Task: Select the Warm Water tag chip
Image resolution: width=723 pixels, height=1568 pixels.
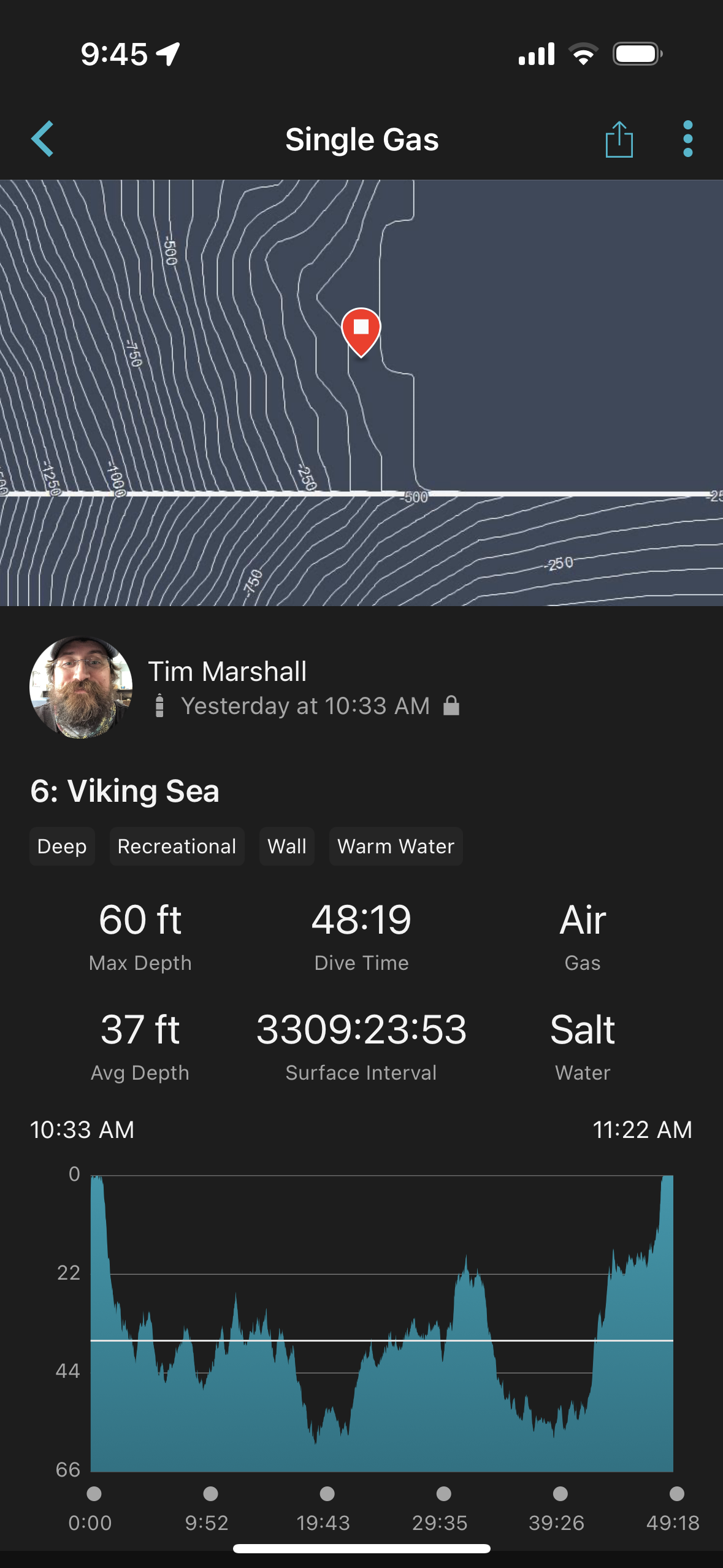Action: coord(396,847)
